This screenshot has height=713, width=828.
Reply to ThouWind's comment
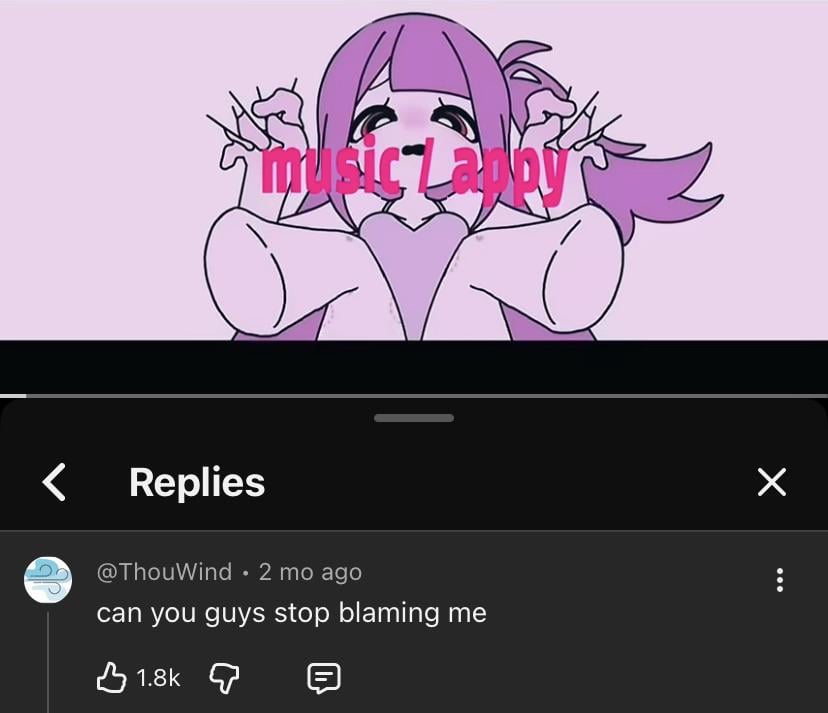pos(323,678)
